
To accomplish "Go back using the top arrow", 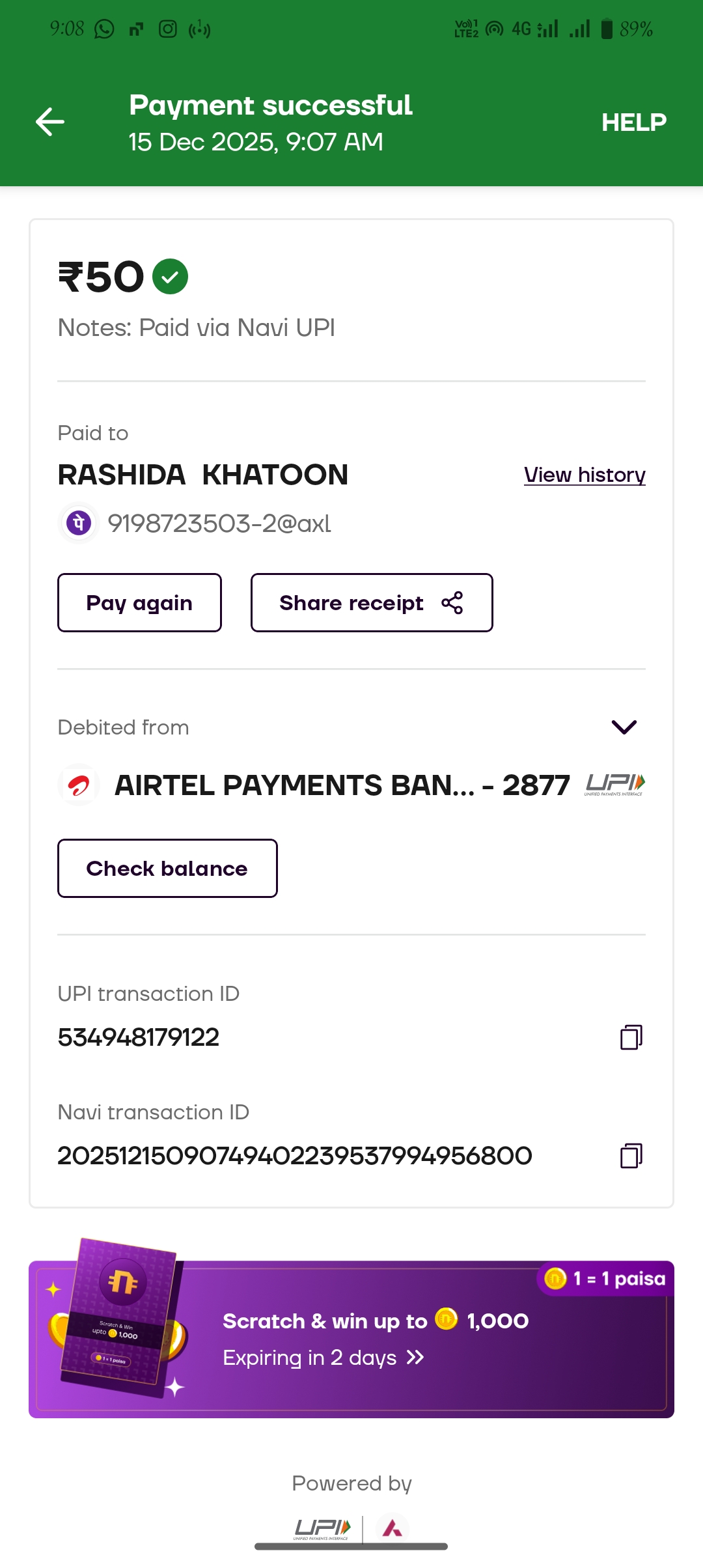I will point(50,122).
